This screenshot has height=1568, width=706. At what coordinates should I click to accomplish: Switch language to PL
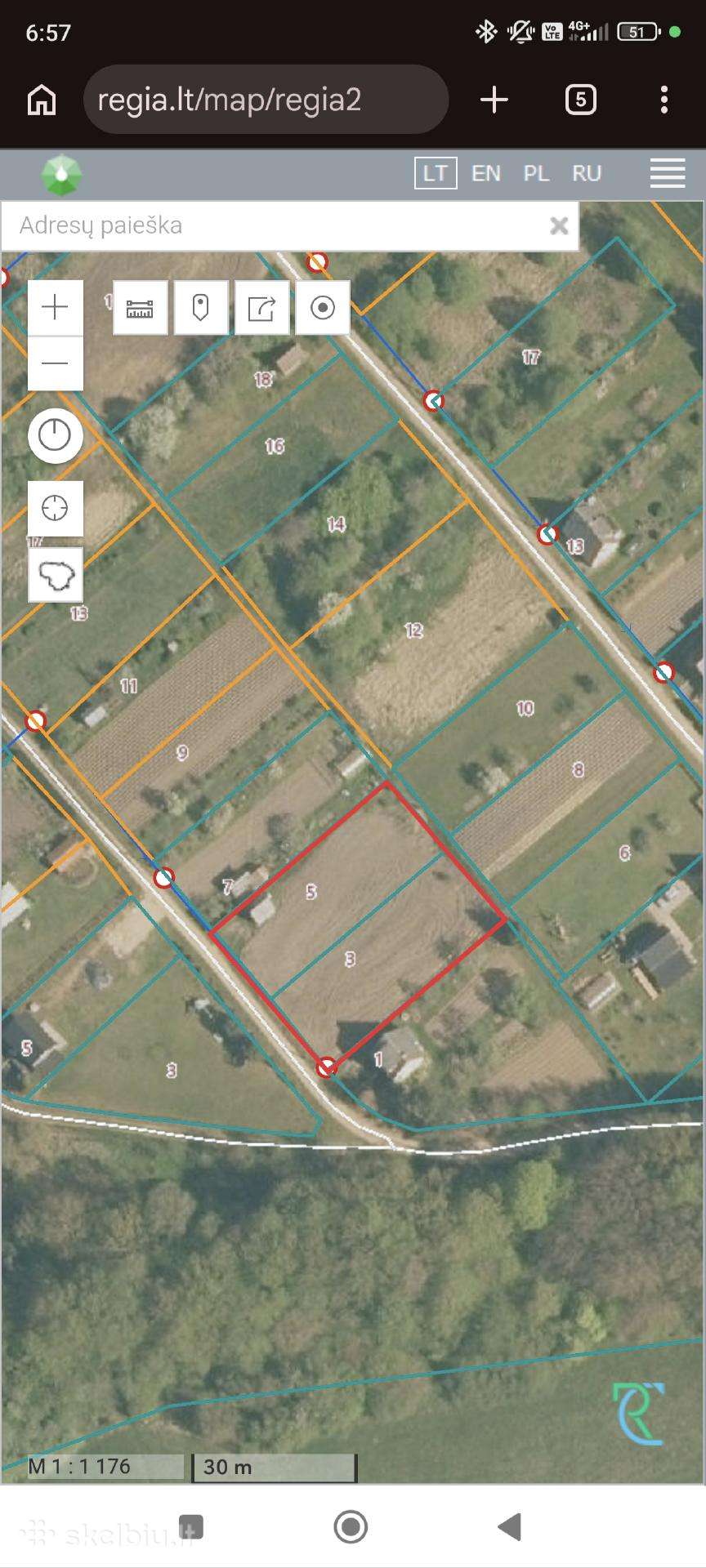pos(536,173)
